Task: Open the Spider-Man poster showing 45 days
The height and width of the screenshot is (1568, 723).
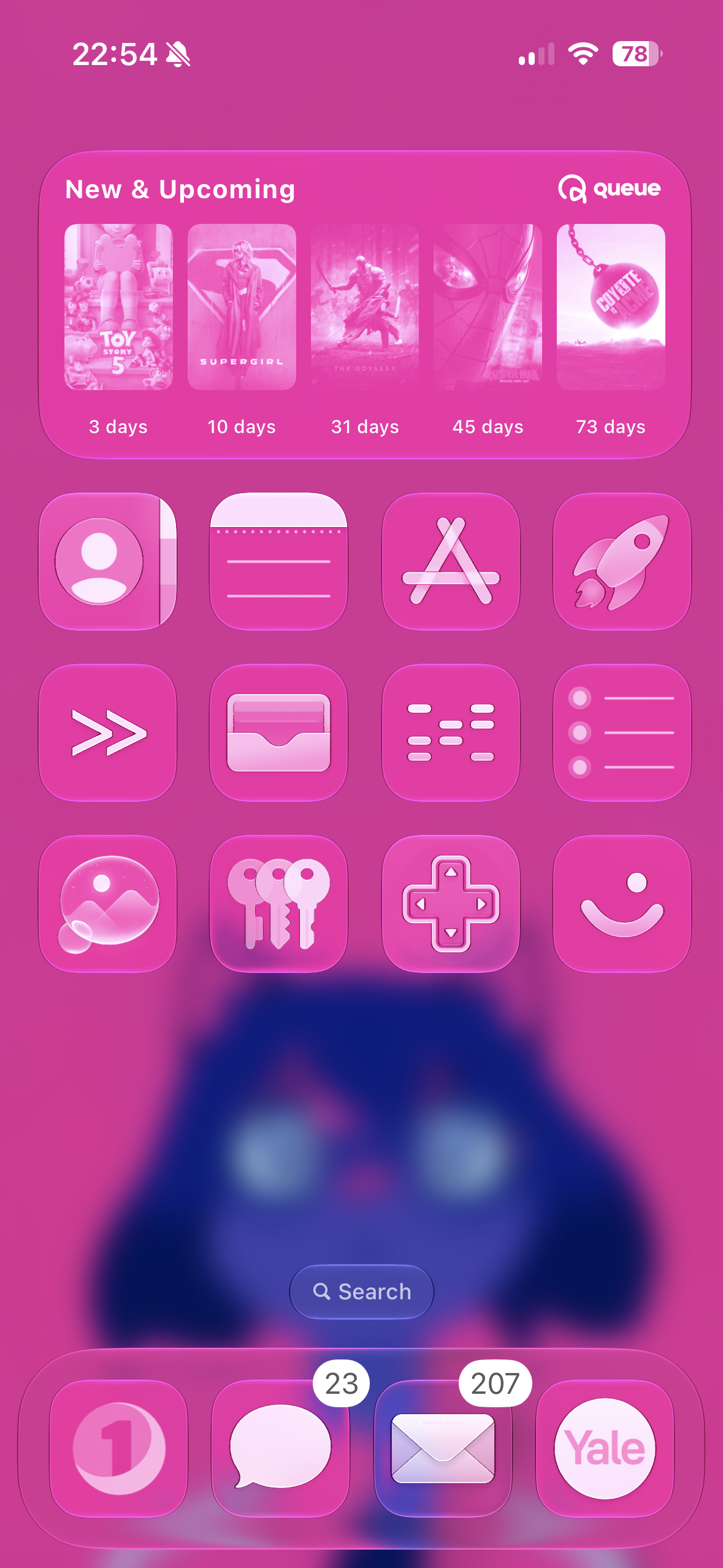Action: pyautogui.click(x=488, y=307)
